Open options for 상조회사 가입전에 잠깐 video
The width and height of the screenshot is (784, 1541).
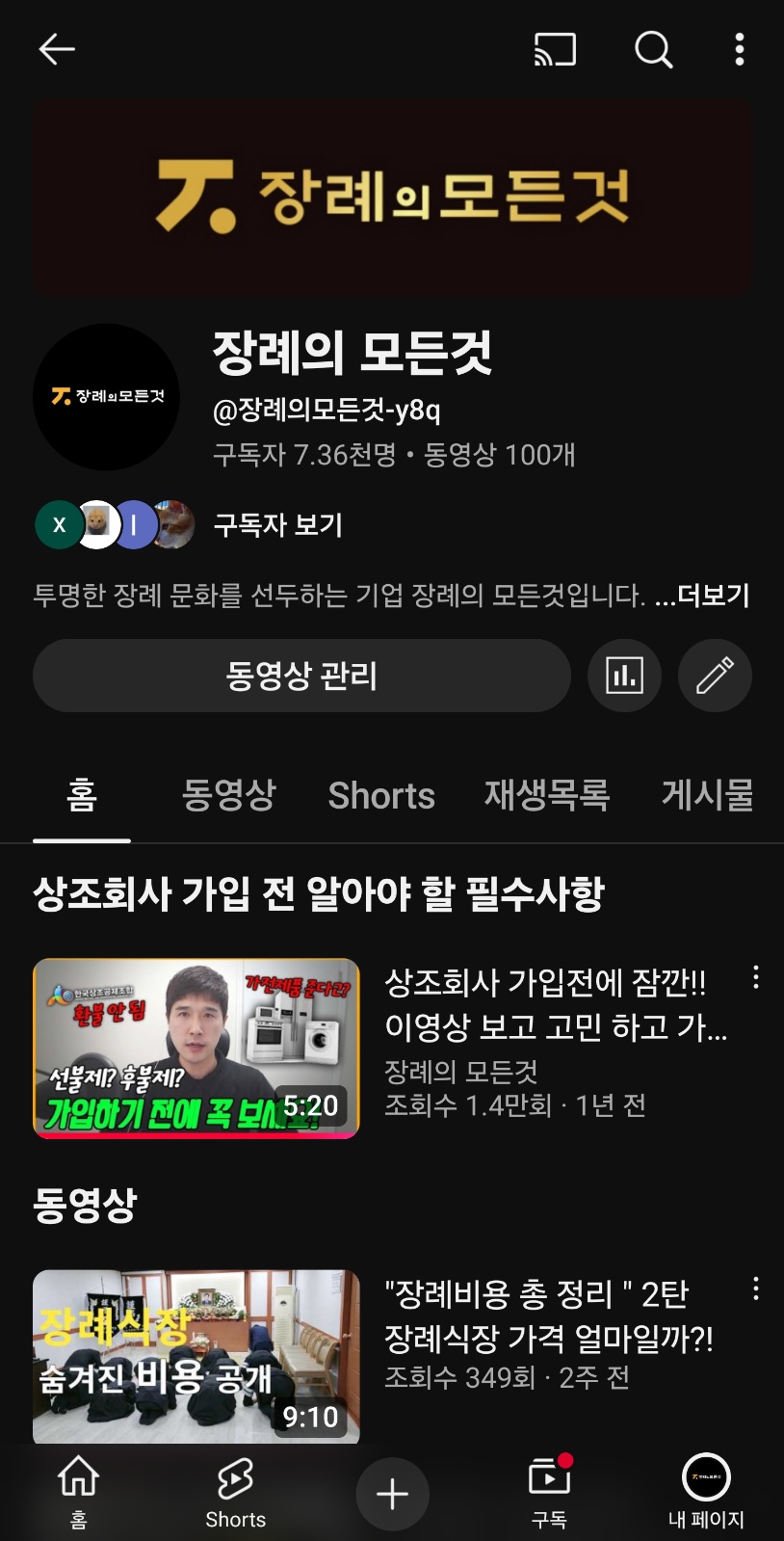[756, 977]
